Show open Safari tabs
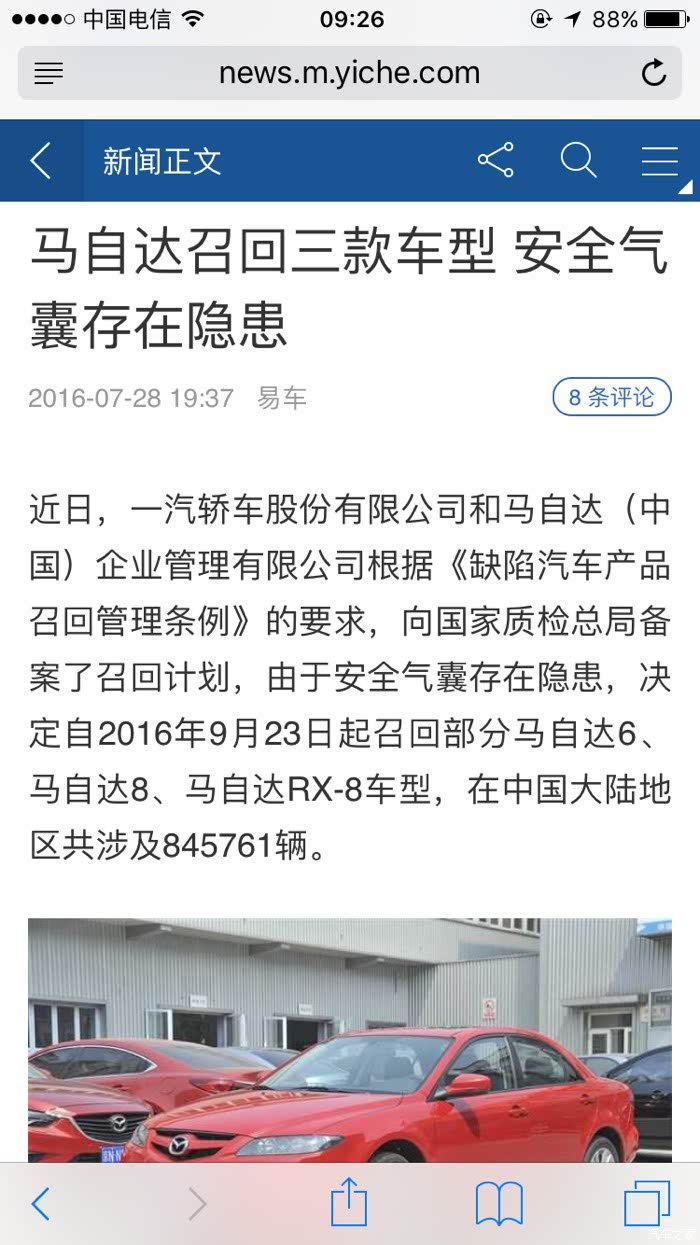Viewport: 700px width, 1245px height. (x=647, y=1203)
